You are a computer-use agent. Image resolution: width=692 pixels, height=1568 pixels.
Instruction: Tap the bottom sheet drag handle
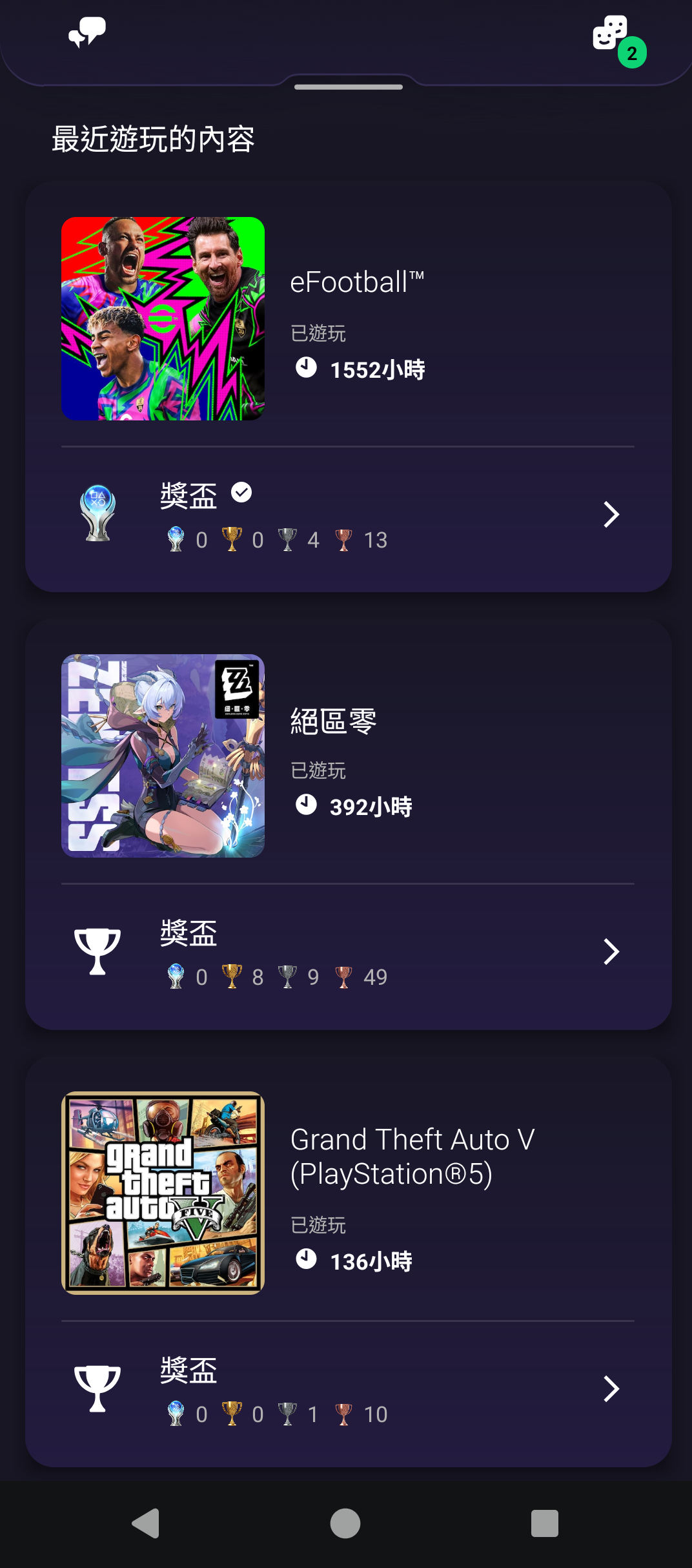(x=349, y=87)
